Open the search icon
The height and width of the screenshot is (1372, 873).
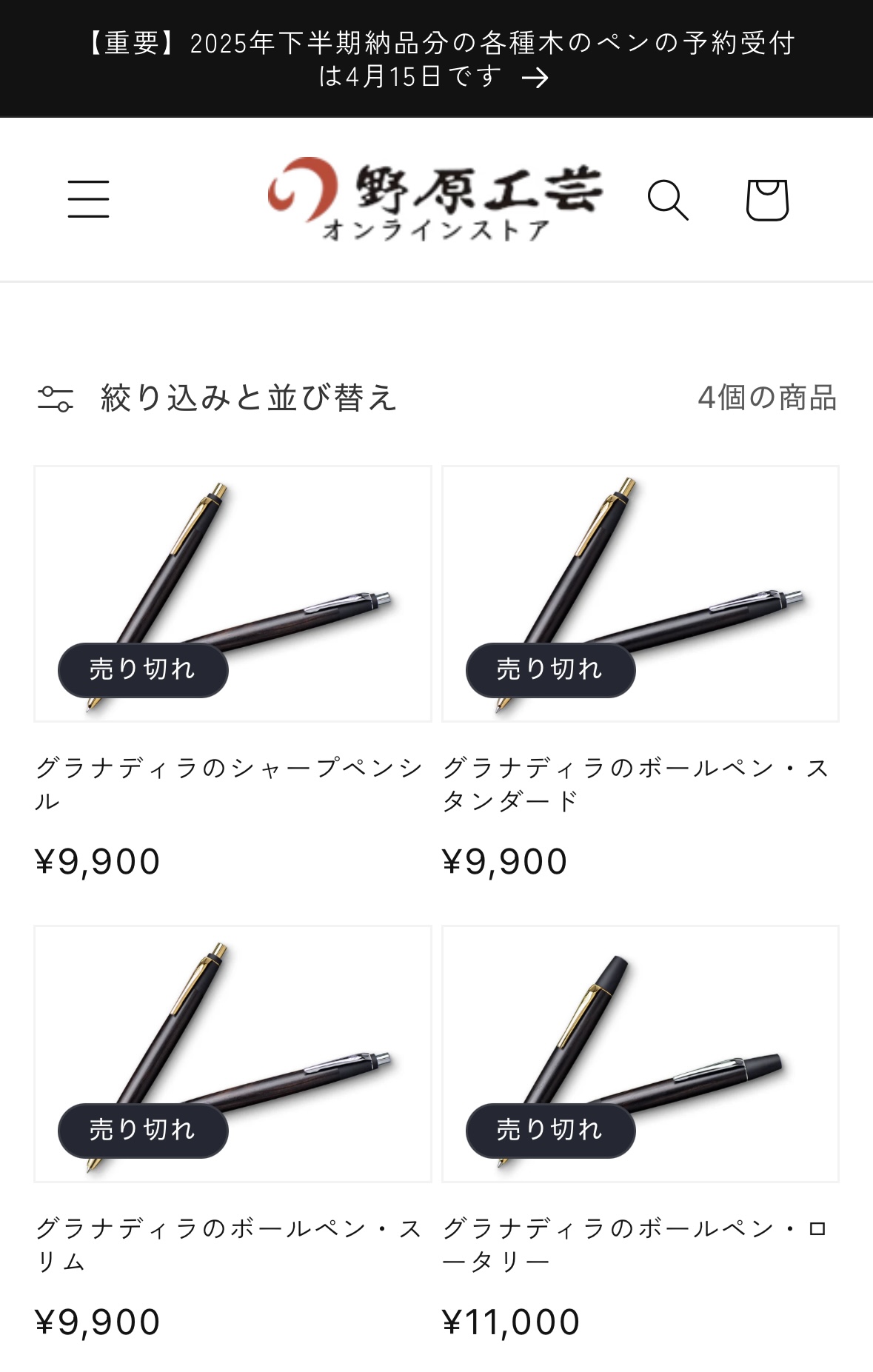click(668, 200)
